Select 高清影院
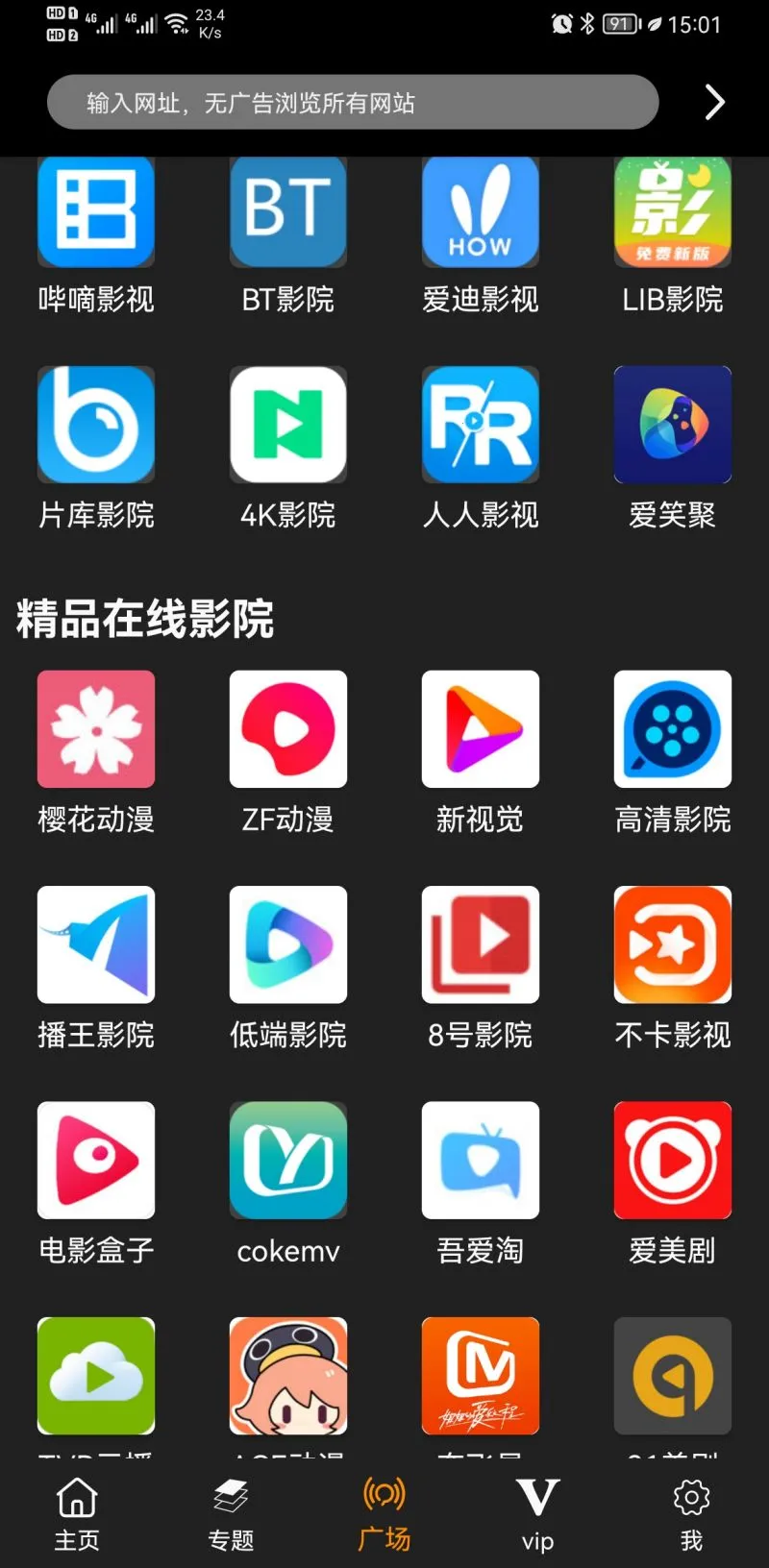The image size is (769, 1568). 673,730
